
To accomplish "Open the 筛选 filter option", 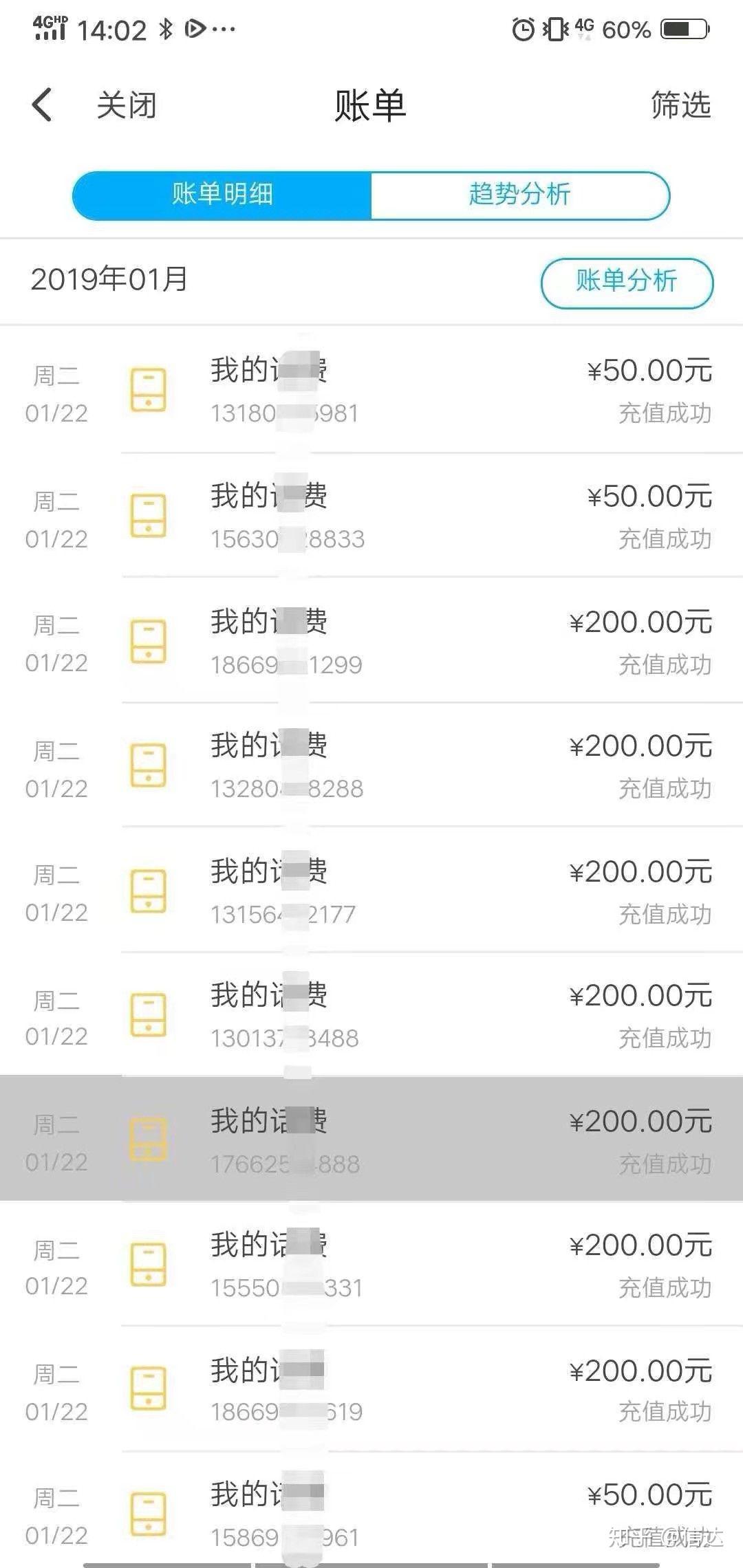I will coord(680,105).
